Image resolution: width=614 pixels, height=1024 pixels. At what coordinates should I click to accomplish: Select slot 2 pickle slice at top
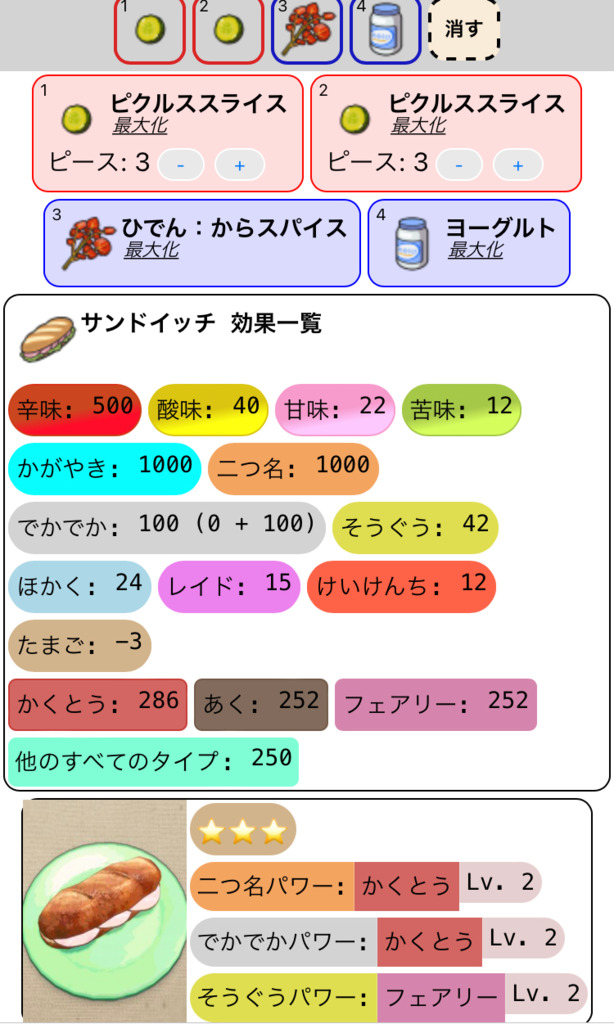228,30
